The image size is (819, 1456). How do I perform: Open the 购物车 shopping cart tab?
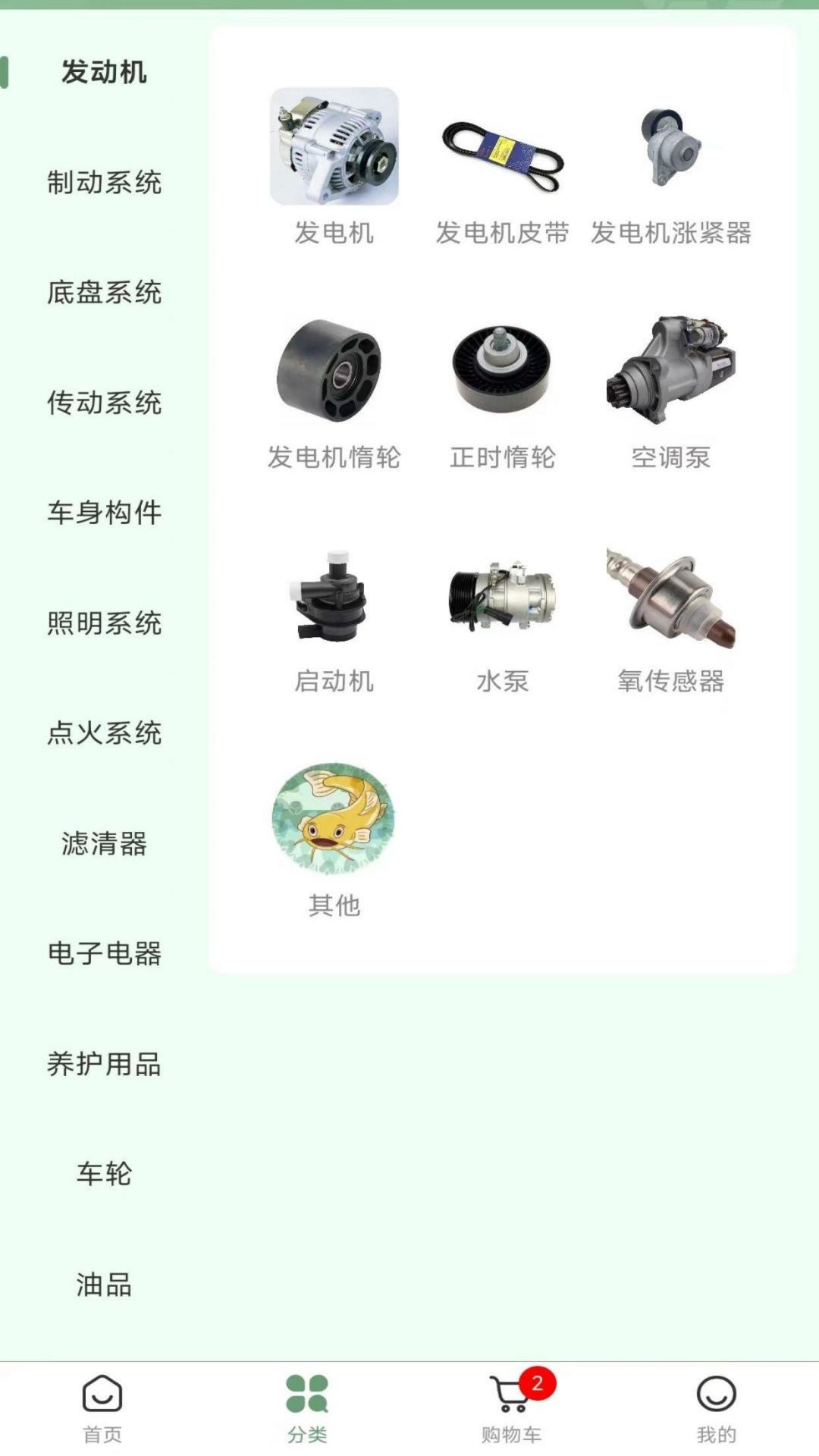pyautogui.click(x=512, y=1409)
